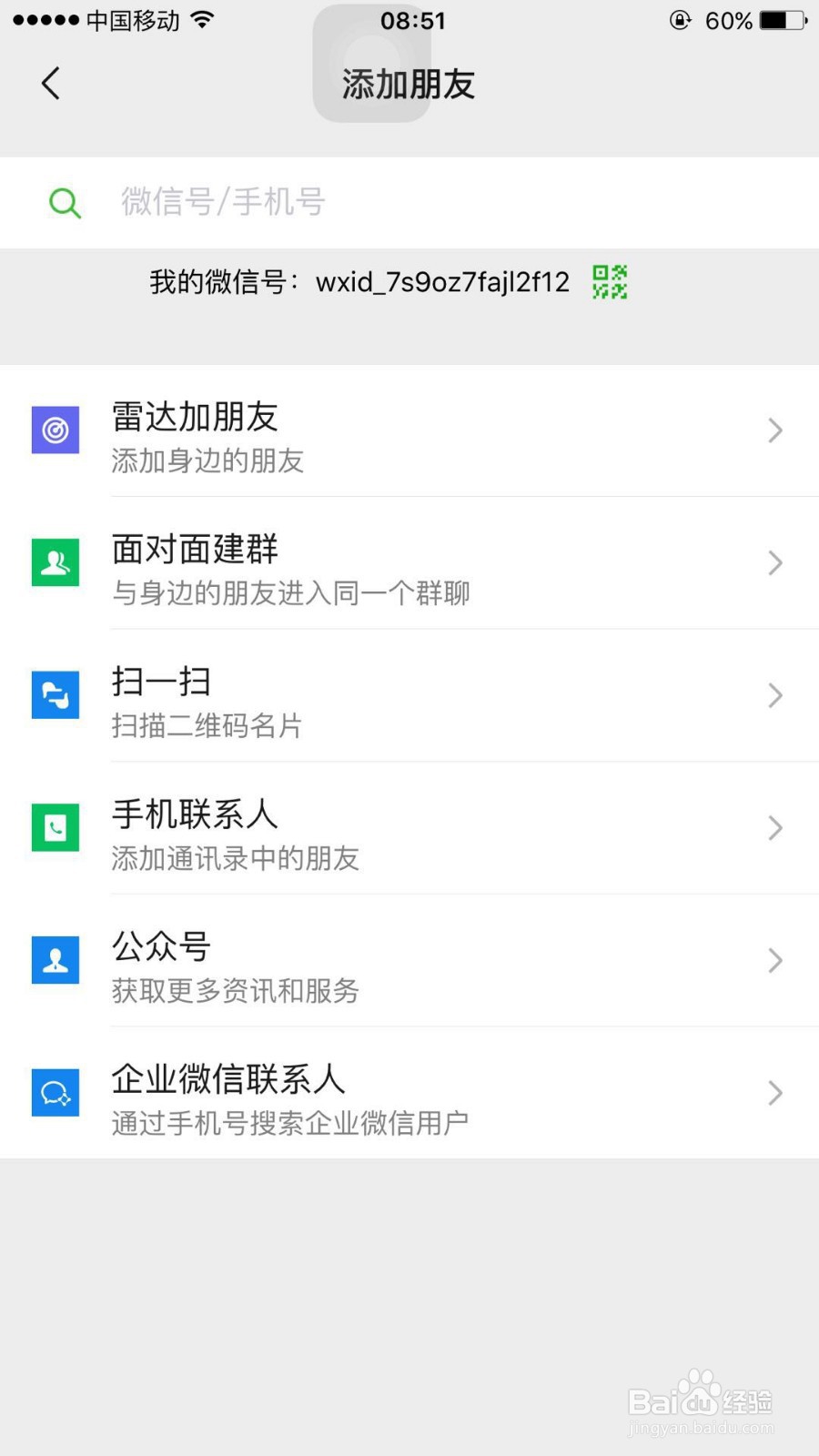This screenshot has height=1456, width=819.
Task: Click the green search magnifier icon
Action: [65, 202]
